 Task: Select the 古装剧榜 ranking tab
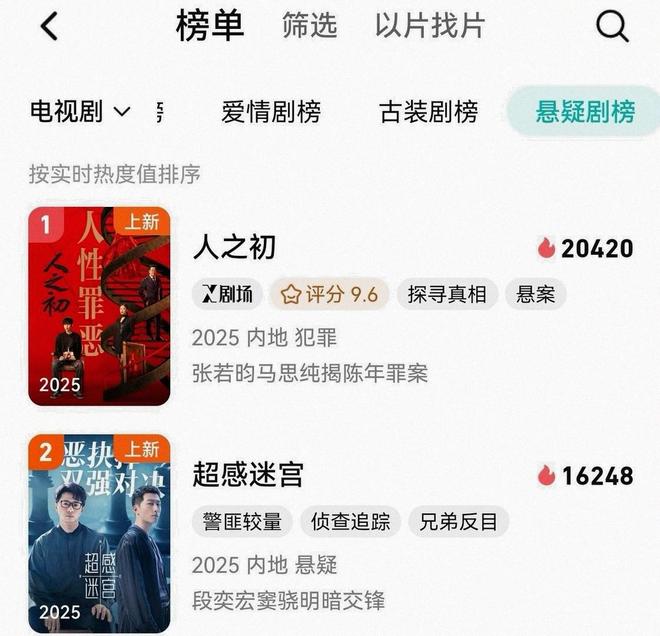429,112
